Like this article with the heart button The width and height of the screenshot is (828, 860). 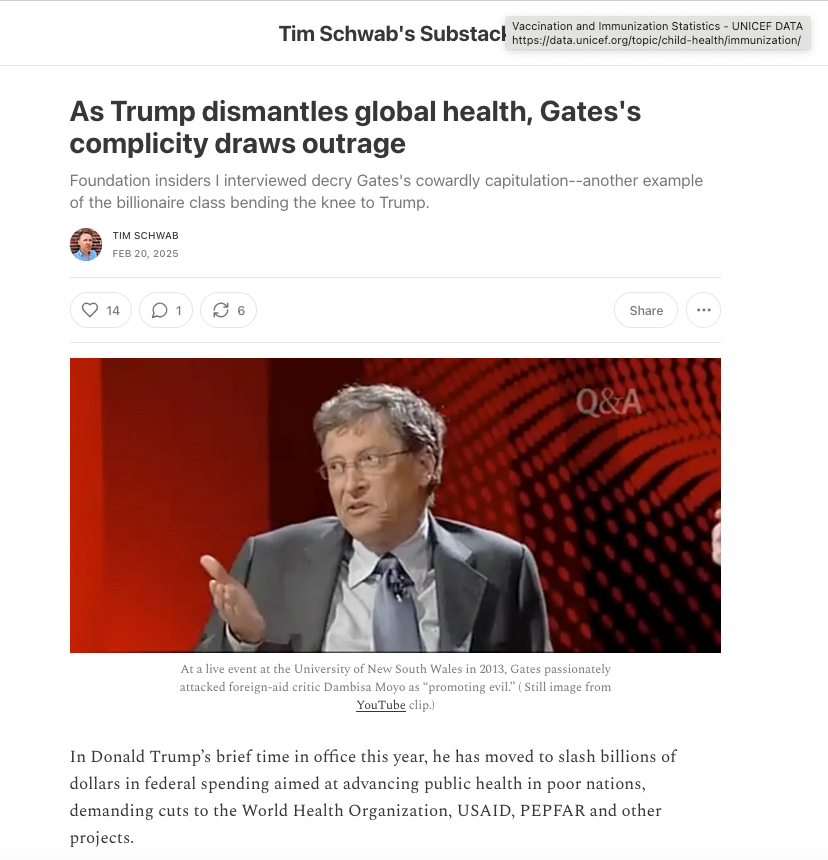pos(101,310)
